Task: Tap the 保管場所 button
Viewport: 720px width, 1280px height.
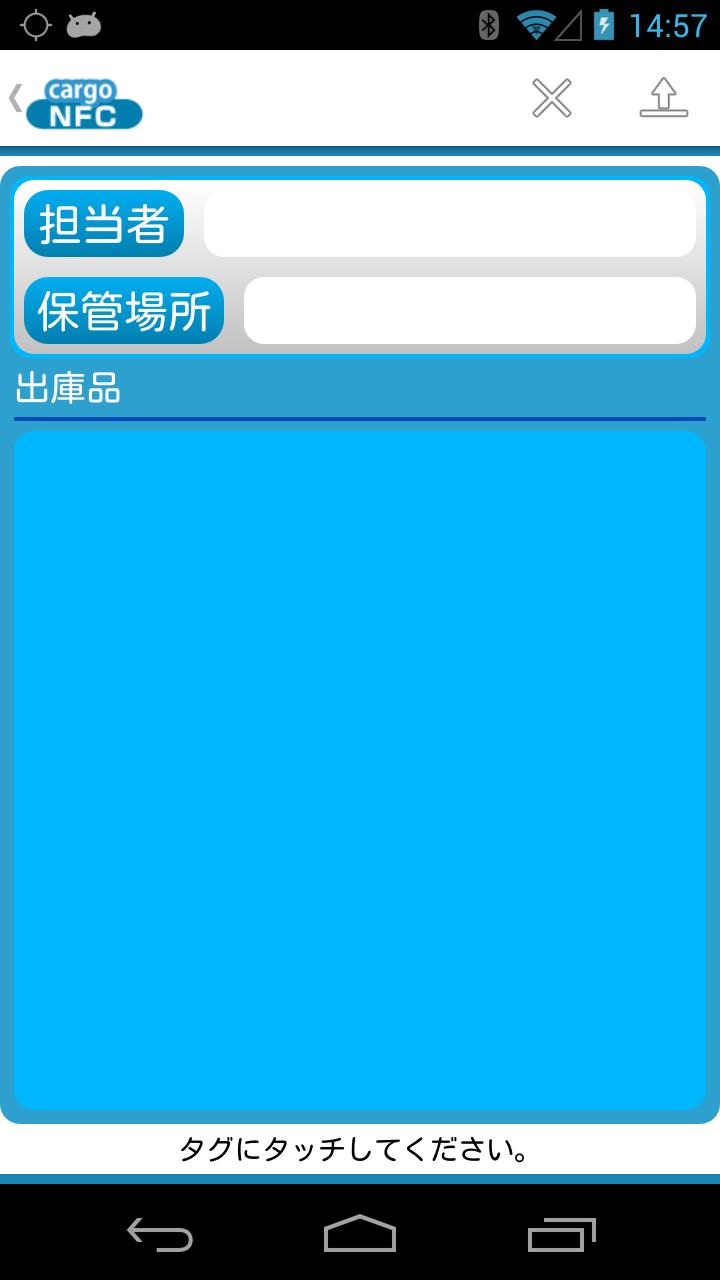Action: click(x=124, y=311)
